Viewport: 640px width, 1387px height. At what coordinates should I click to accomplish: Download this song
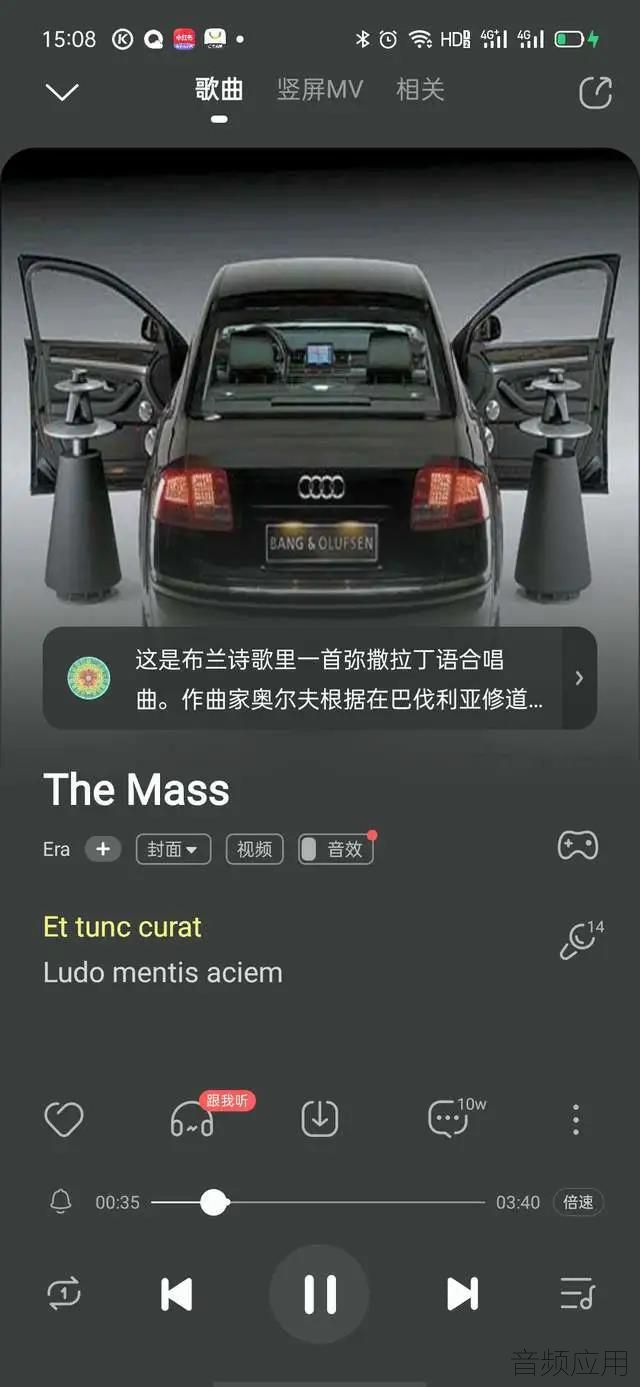coord(320,1119)
